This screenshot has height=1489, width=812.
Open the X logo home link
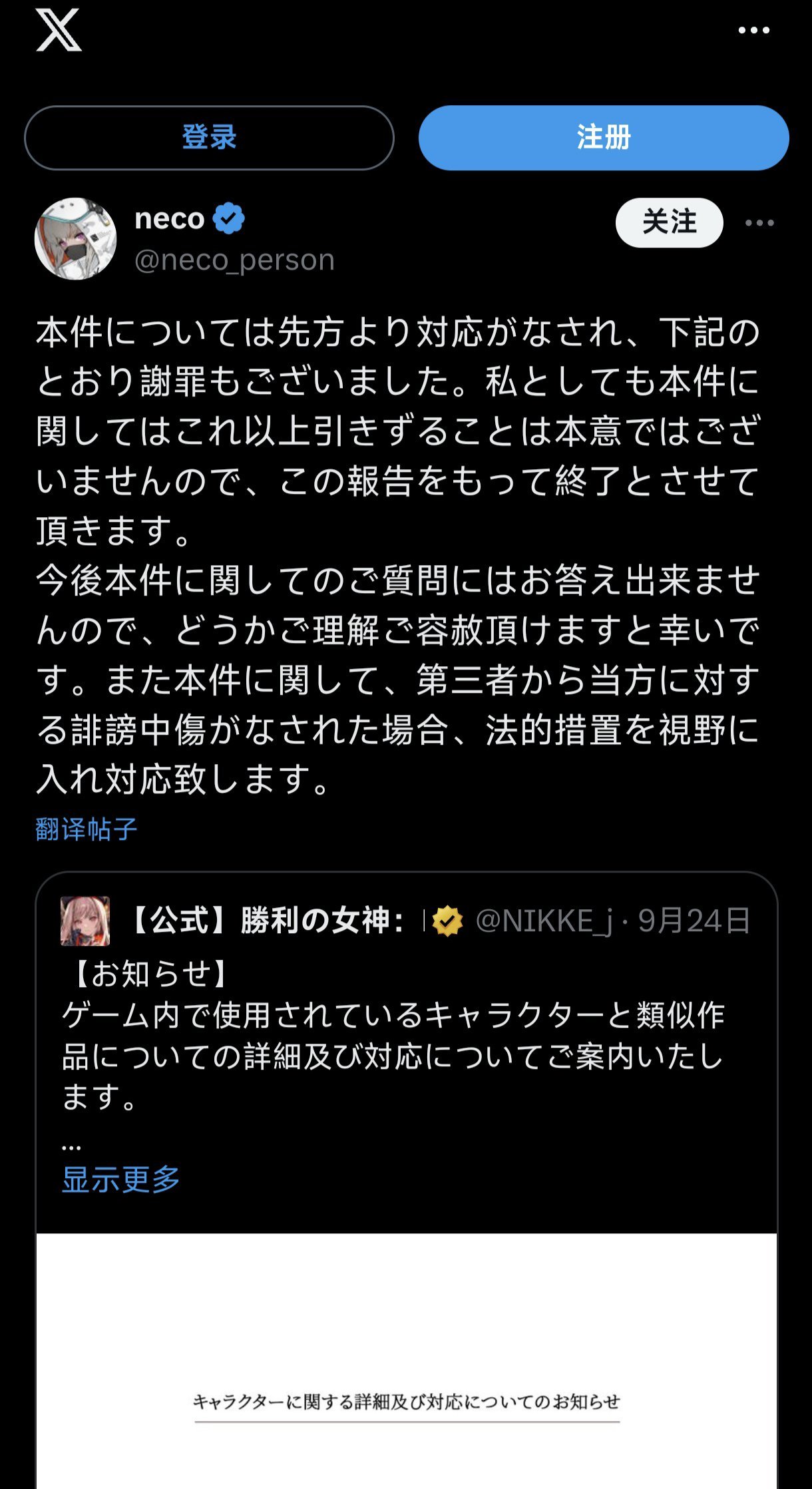tap(59, 30)
